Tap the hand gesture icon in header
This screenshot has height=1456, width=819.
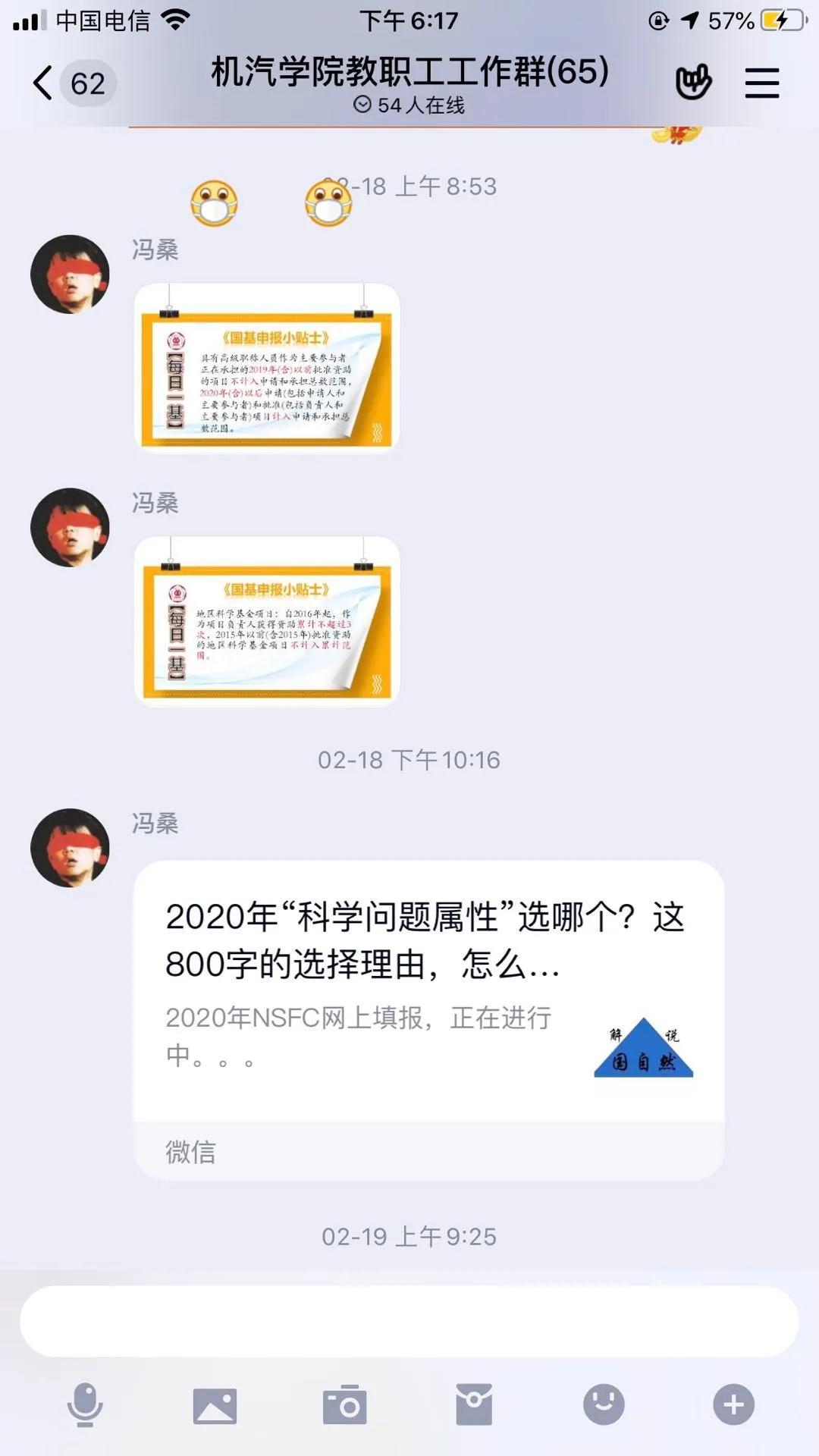coord(693,82)
